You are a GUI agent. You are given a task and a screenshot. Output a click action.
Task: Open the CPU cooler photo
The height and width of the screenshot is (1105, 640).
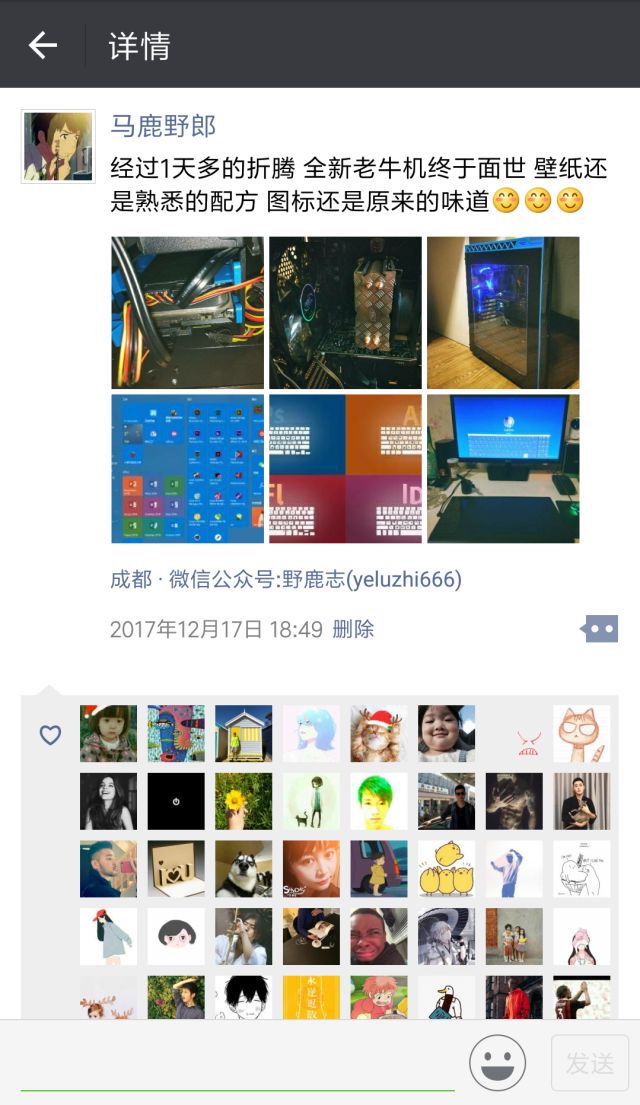pyautogui.click(x=345, y=312)
